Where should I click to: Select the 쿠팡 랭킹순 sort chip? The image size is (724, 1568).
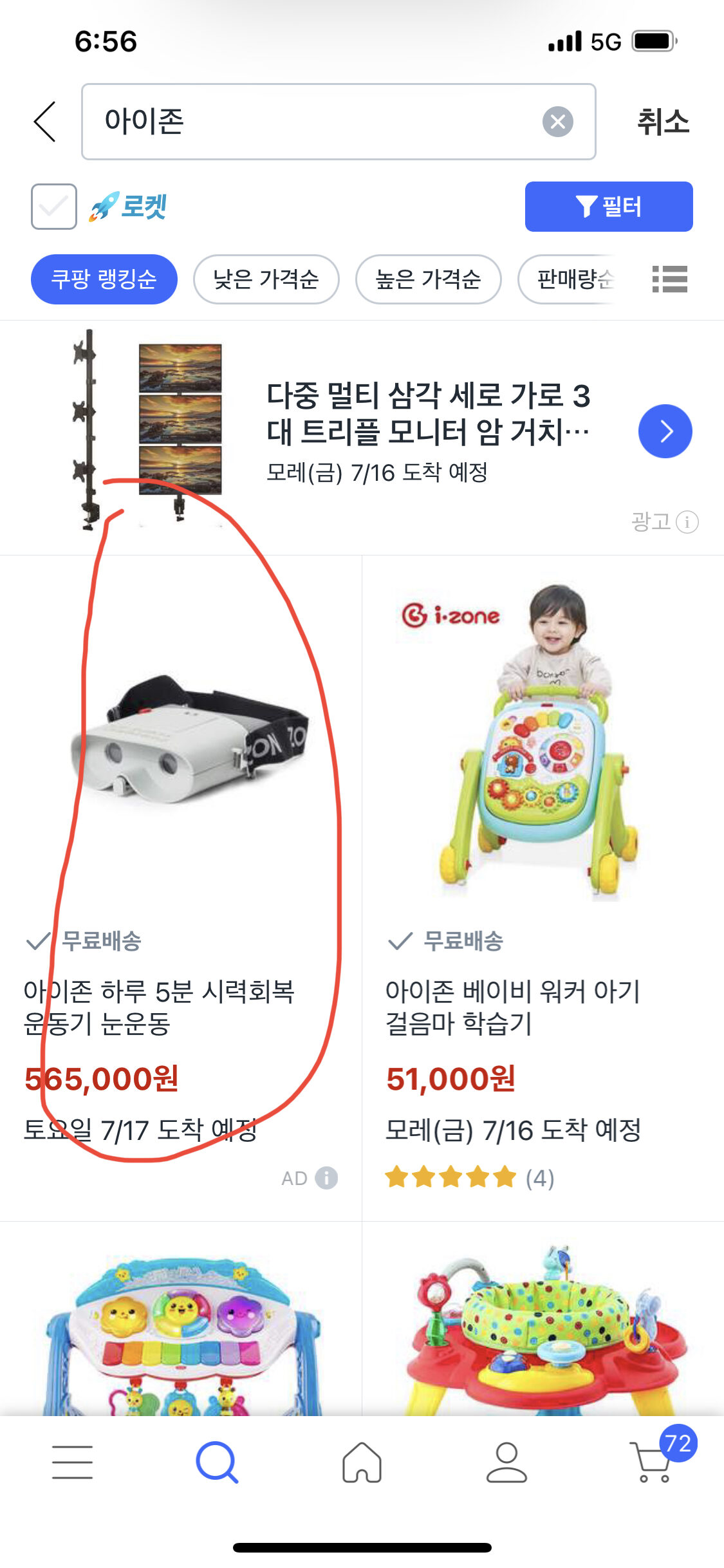[104, 279]
